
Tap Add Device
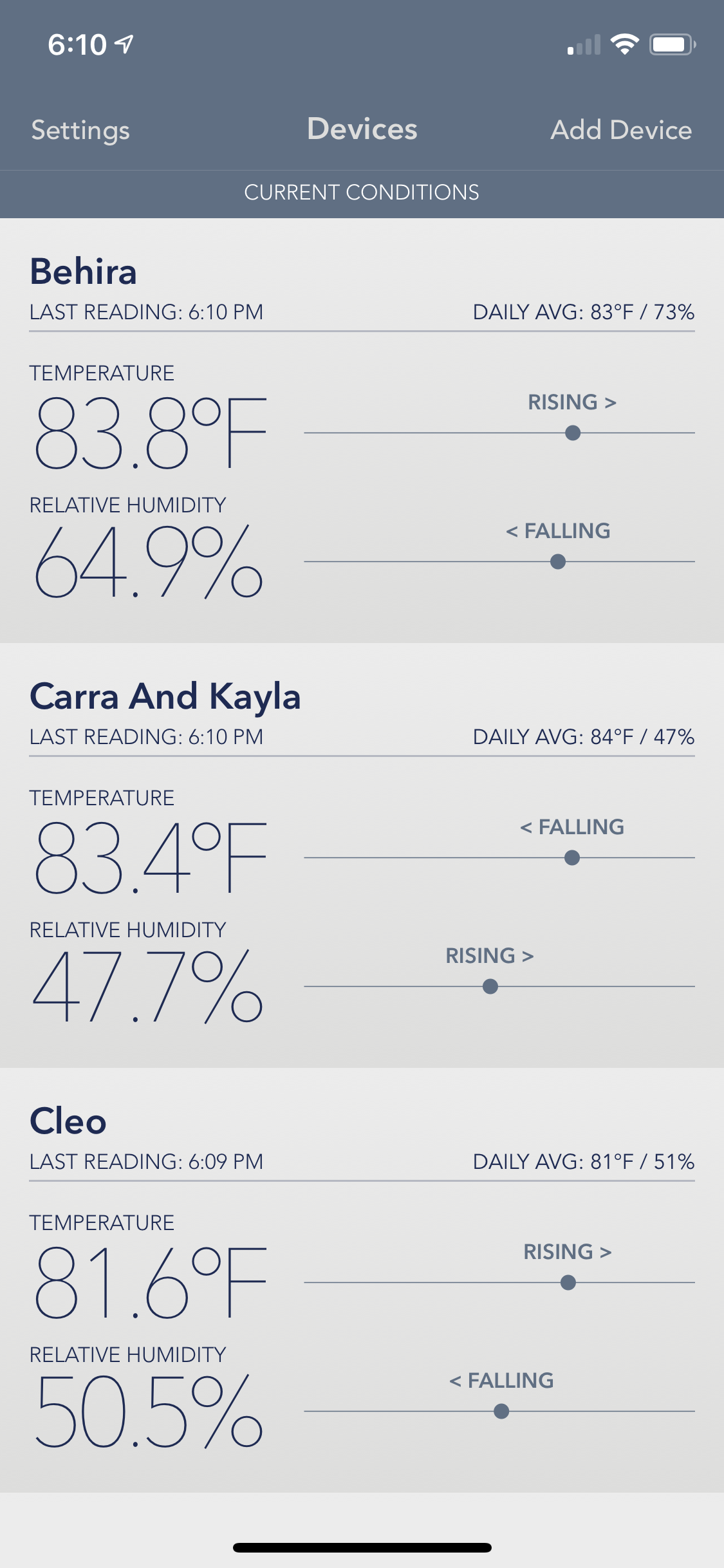pos(621,130)
